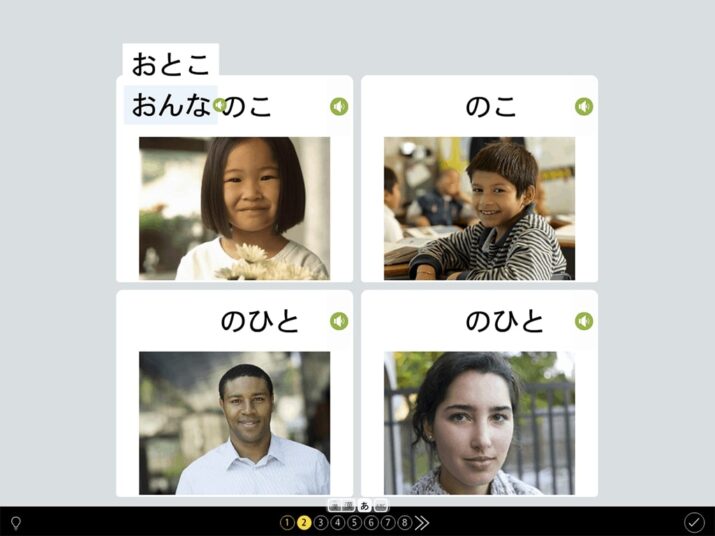This screenshot has width=715, height=536.
Task: Jump to lesson step 5
Action: click(x=354, y=522)
